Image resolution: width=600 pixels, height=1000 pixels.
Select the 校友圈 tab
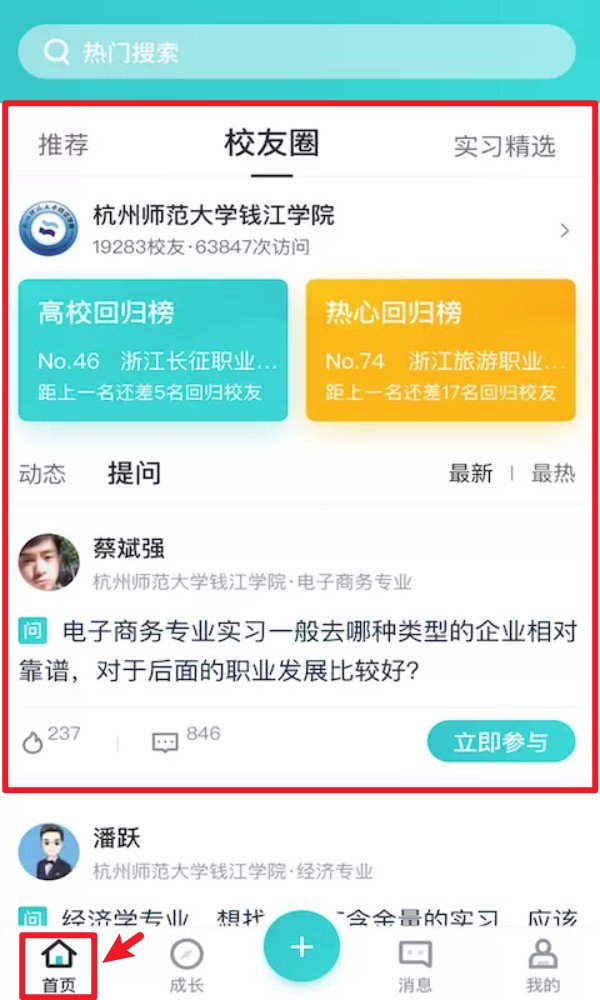click(x=271, y=144)
